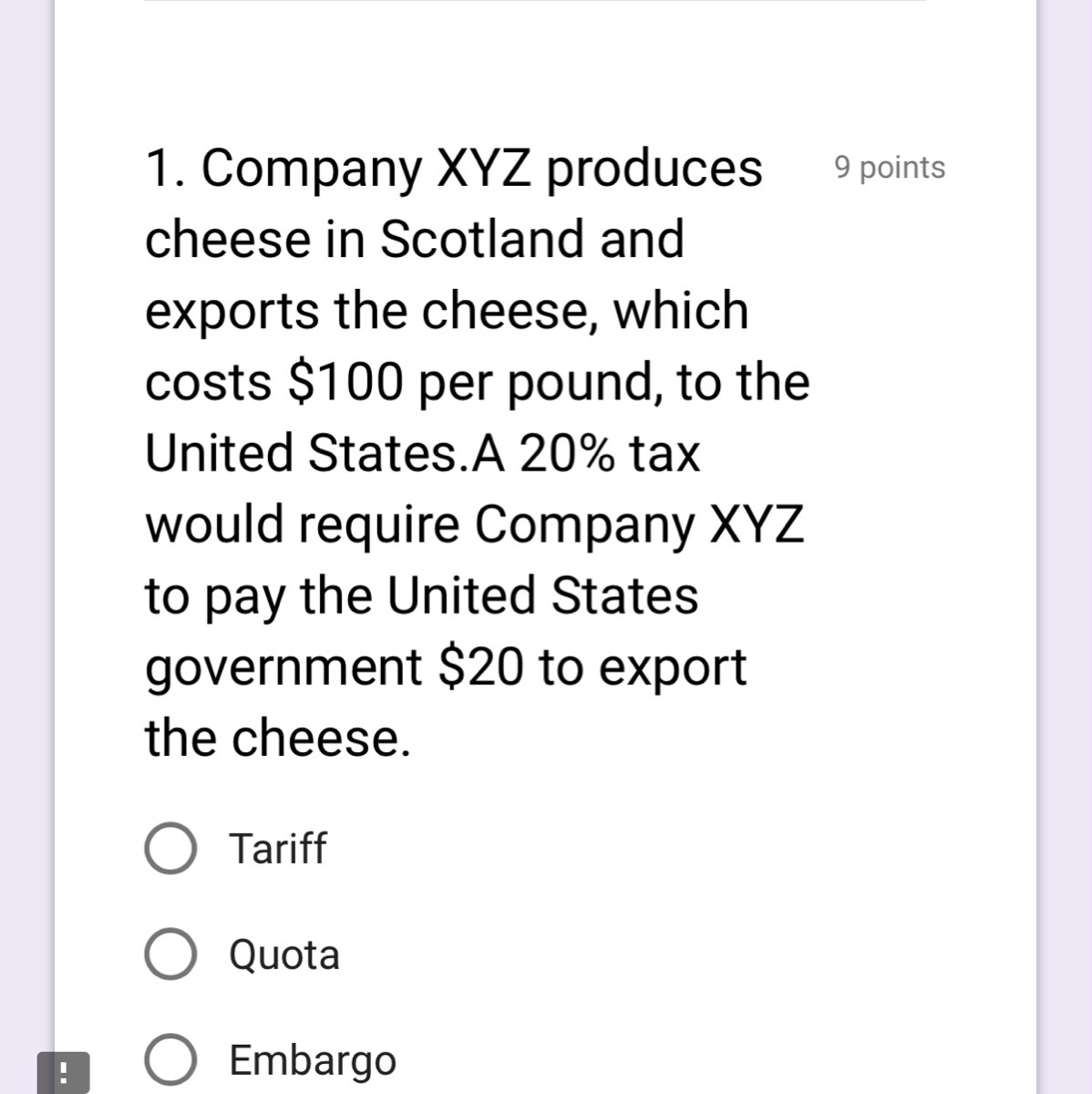Viewport: 1092px width, 1094px height.
Task: Mark Embargo as the answer
Action: pos(170,1060)
